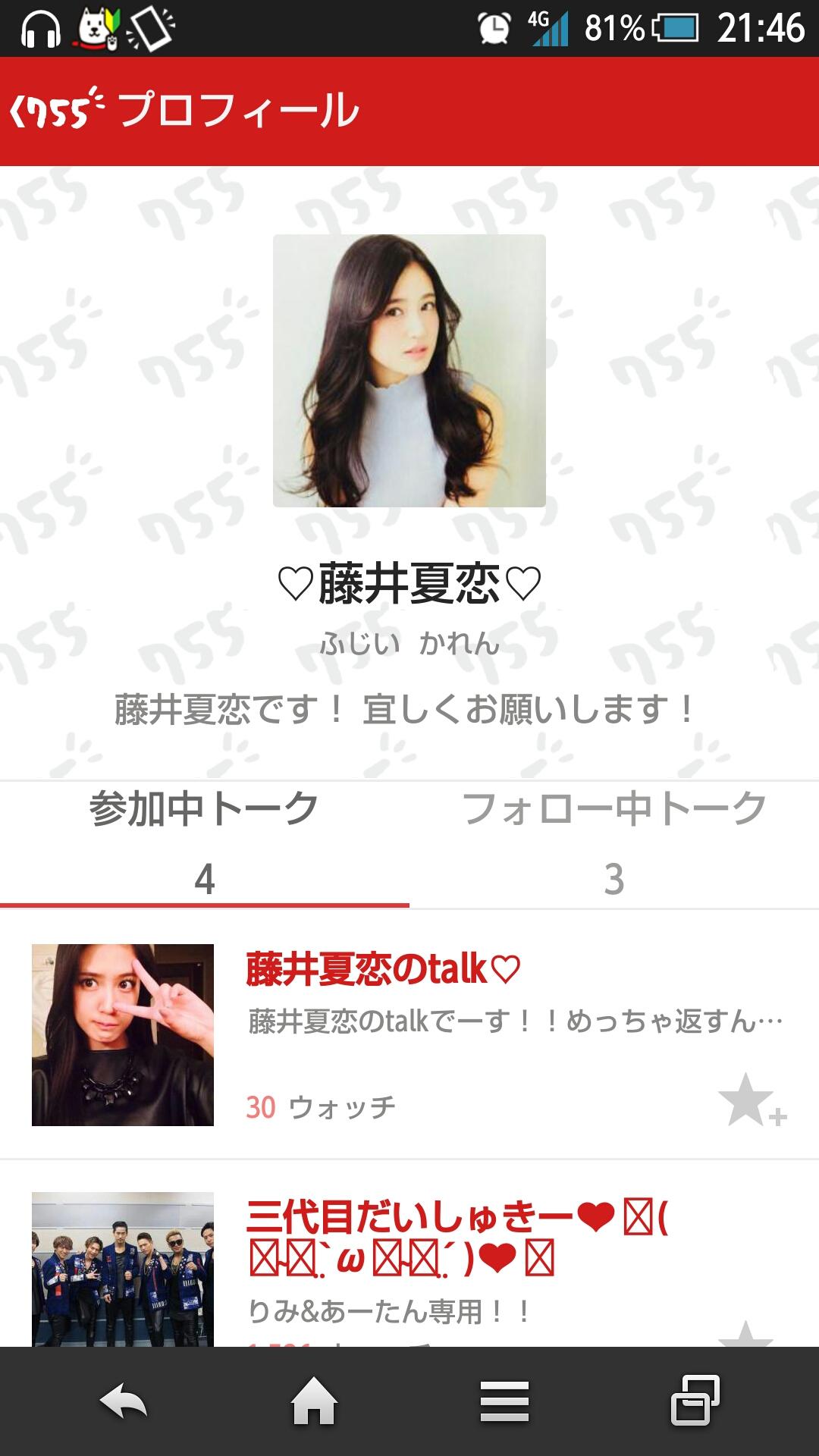Go to the Android home screen

point(314,1401)
